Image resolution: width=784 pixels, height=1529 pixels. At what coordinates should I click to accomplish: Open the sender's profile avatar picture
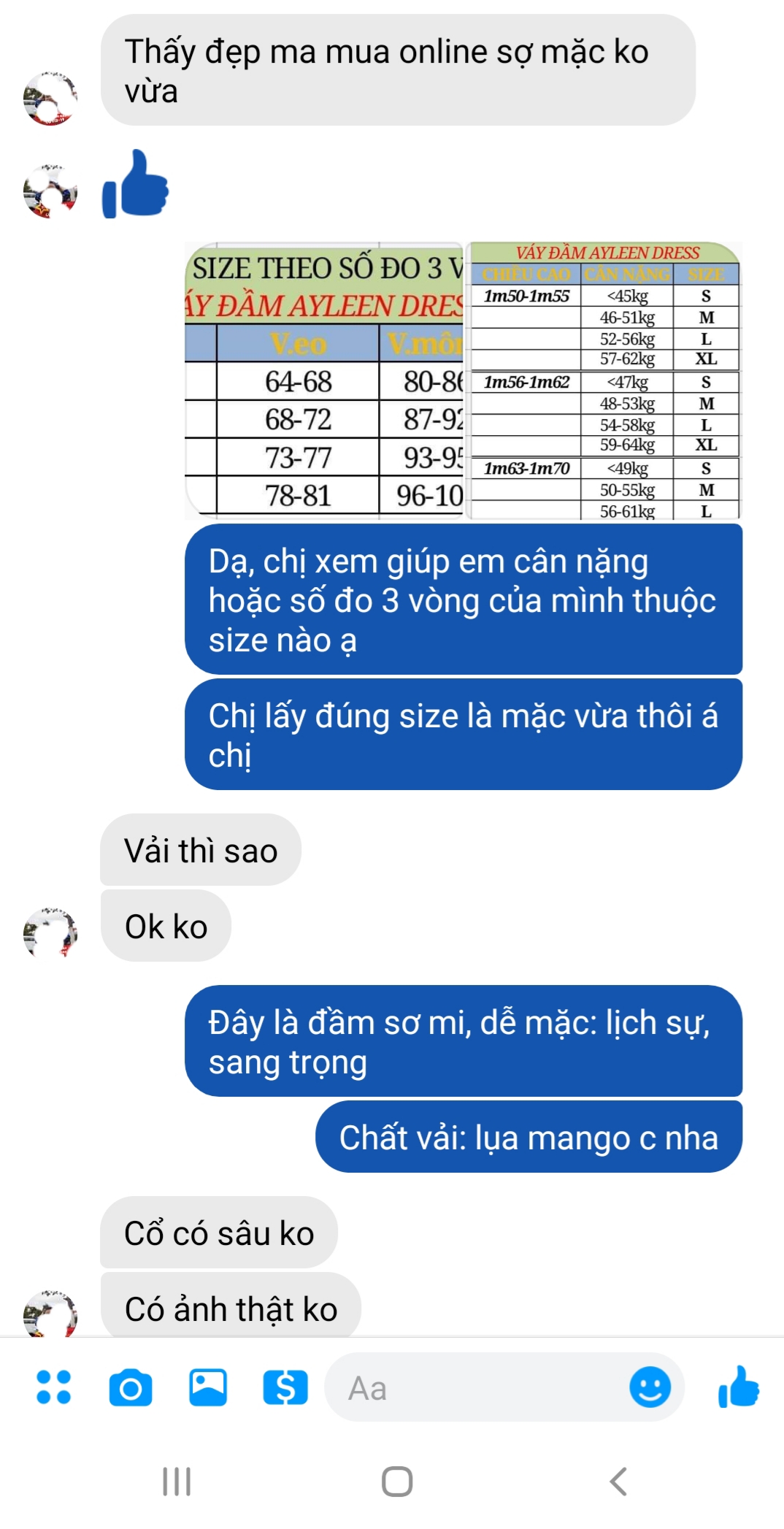(x=51, y=99)
